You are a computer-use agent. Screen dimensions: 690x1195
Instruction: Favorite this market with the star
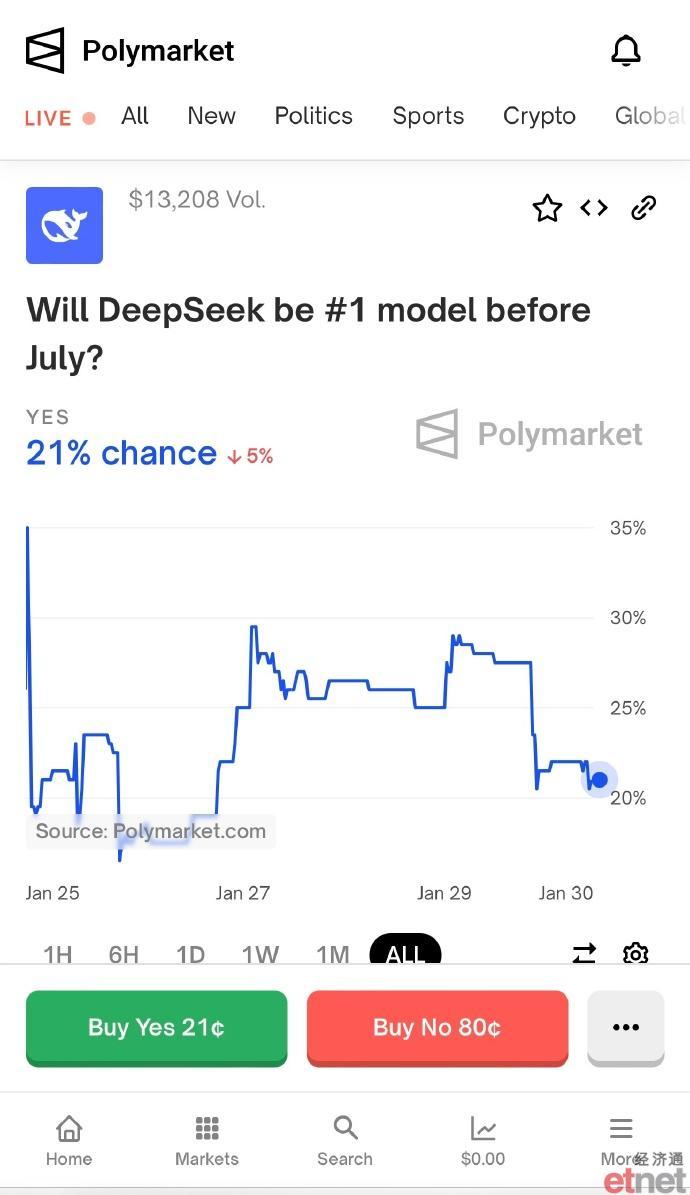547,208
